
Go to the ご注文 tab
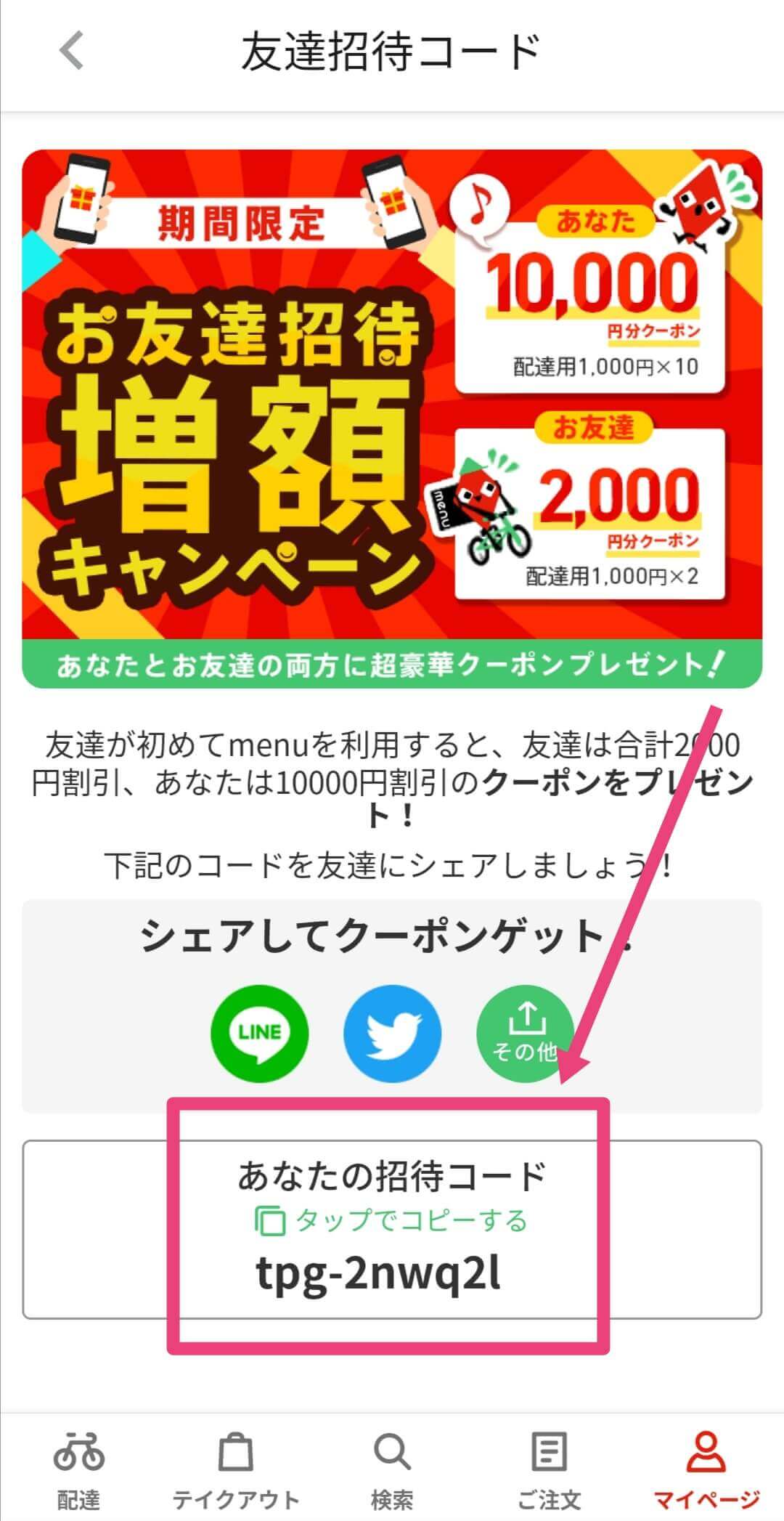pos(549,1469)
